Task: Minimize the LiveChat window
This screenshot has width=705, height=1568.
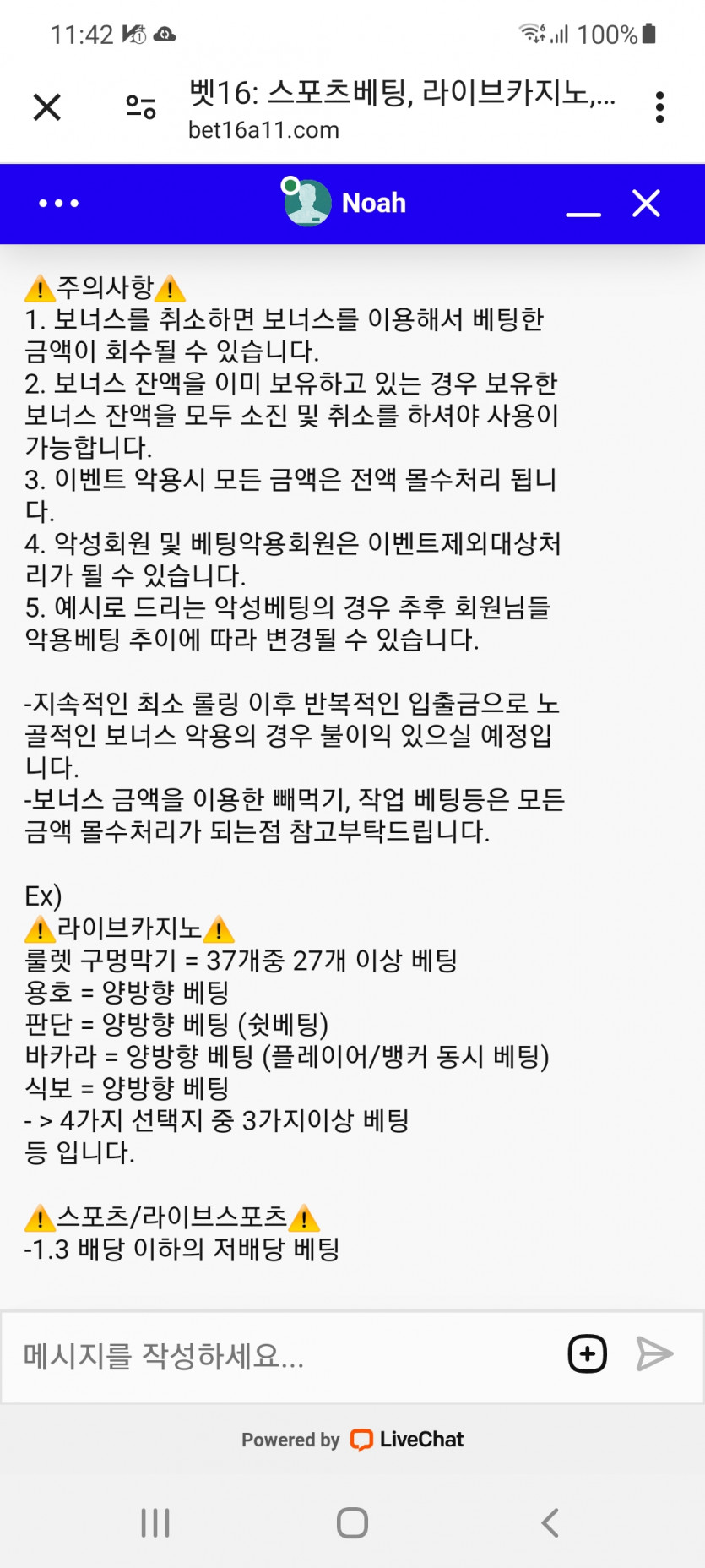Action: coord(583,205)
